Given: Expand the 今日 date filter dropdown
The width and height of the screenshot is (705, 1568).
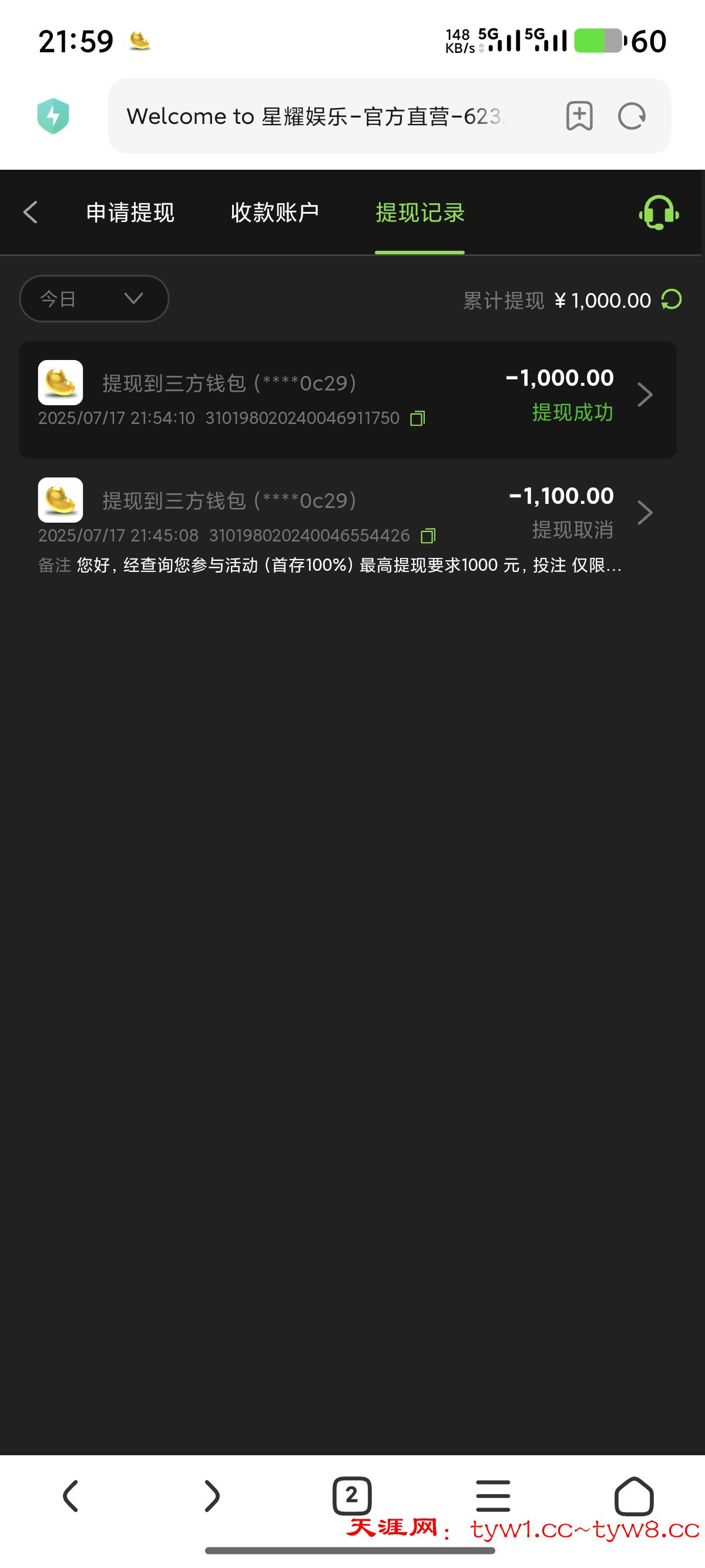Looking at the screenshot, I should 94,298.
